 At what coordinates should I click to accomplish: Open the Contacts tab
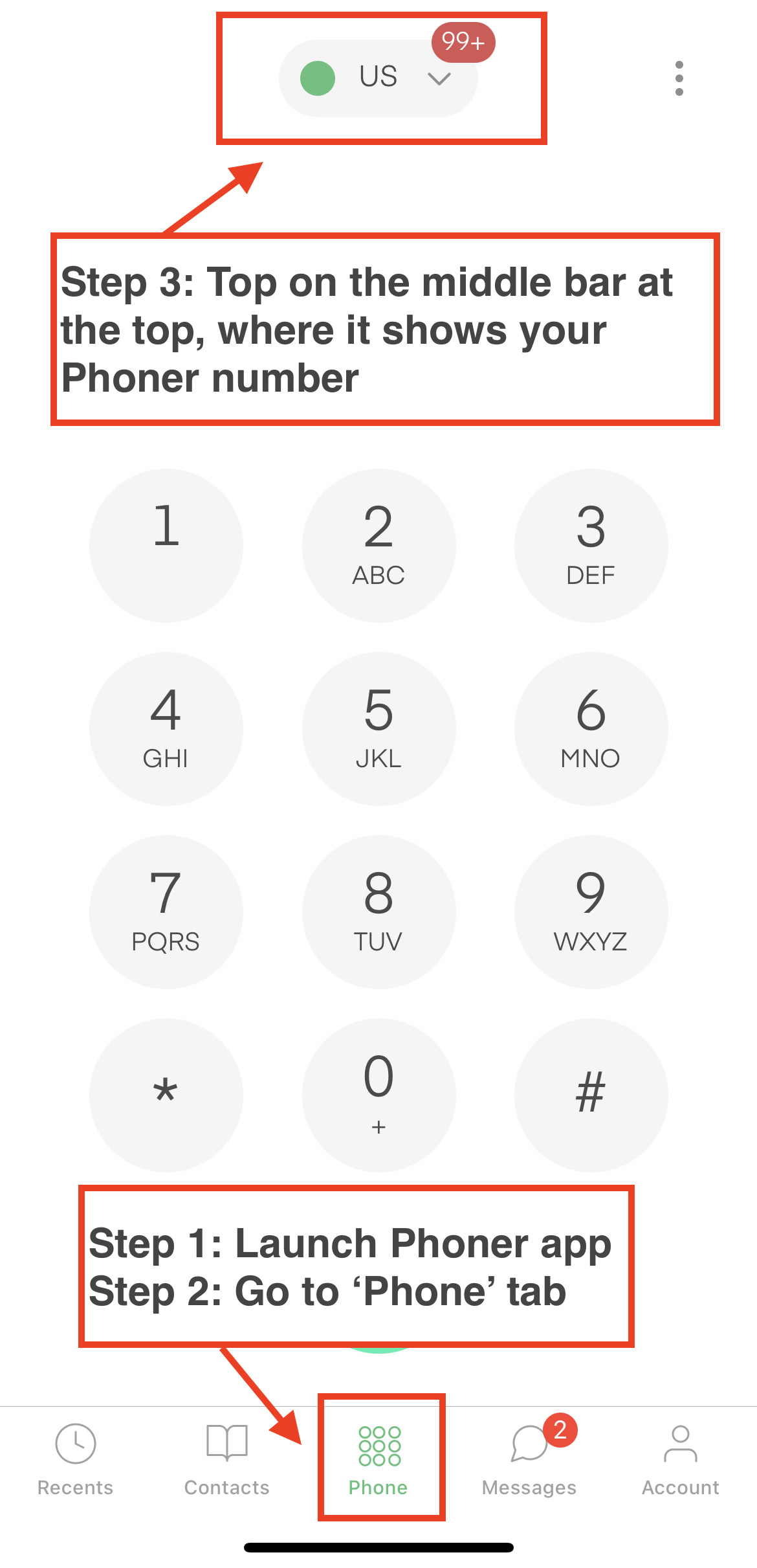click(226, 1459)
